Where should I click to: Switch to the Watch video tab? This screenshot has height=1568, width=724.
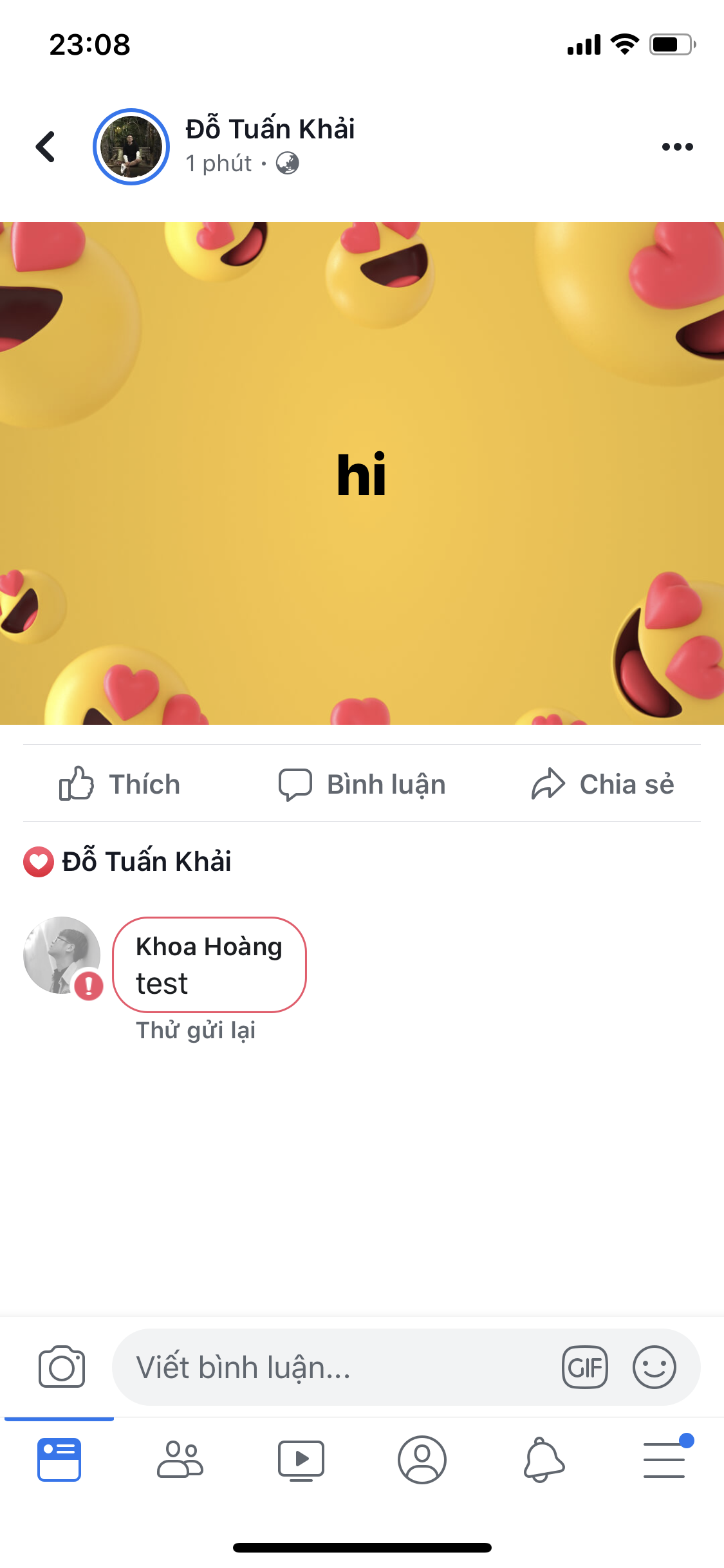pos(301,1460)
